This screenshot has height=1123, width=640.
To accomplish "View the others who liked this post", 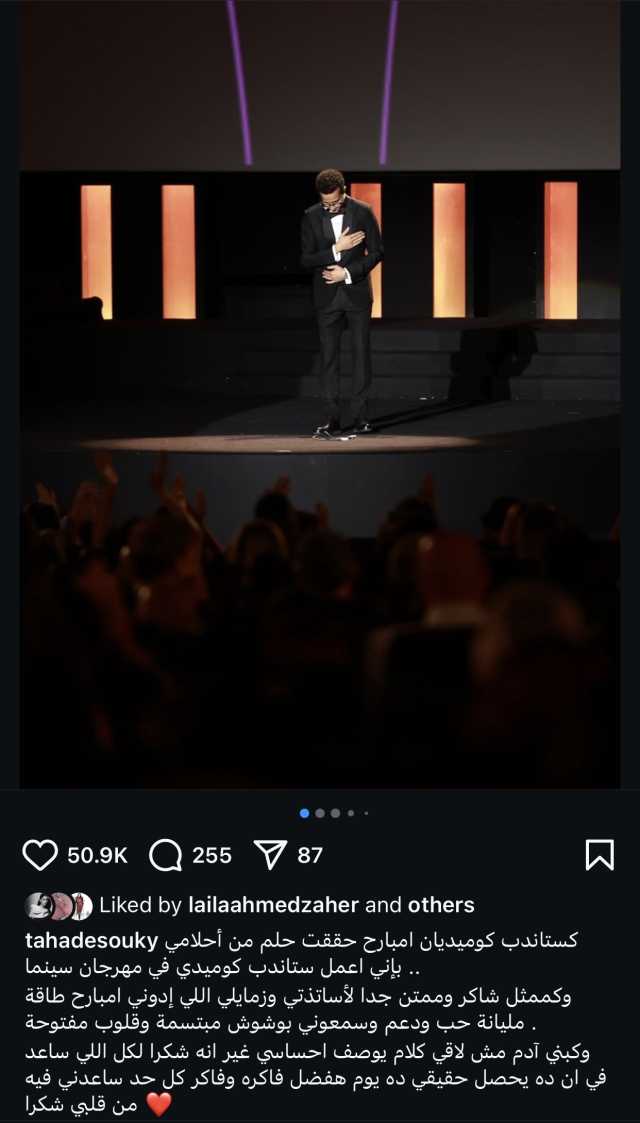I will click(x=440, y=906).
